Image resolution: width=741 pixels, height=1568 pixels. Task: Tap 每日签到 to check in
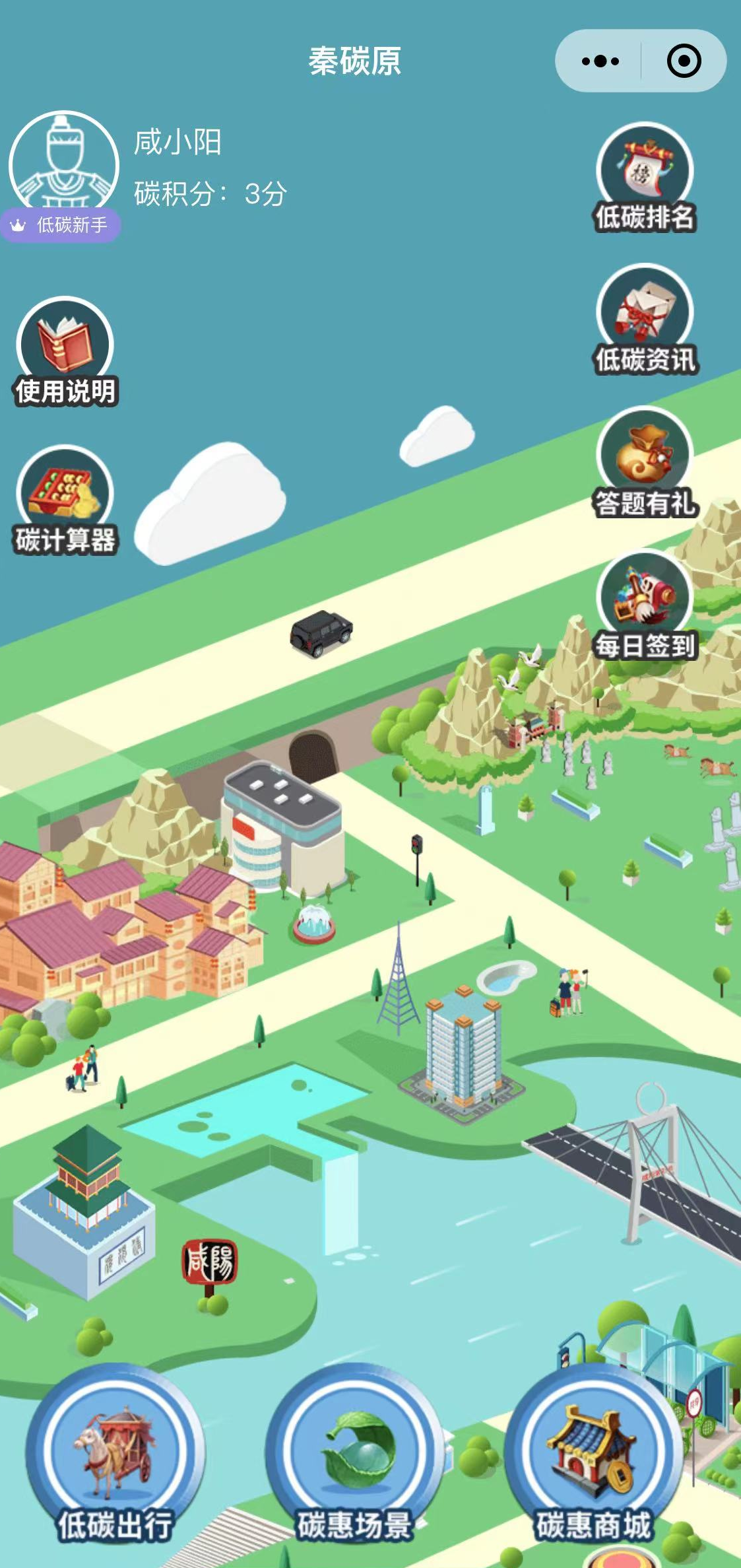click(x=645, y=605)
